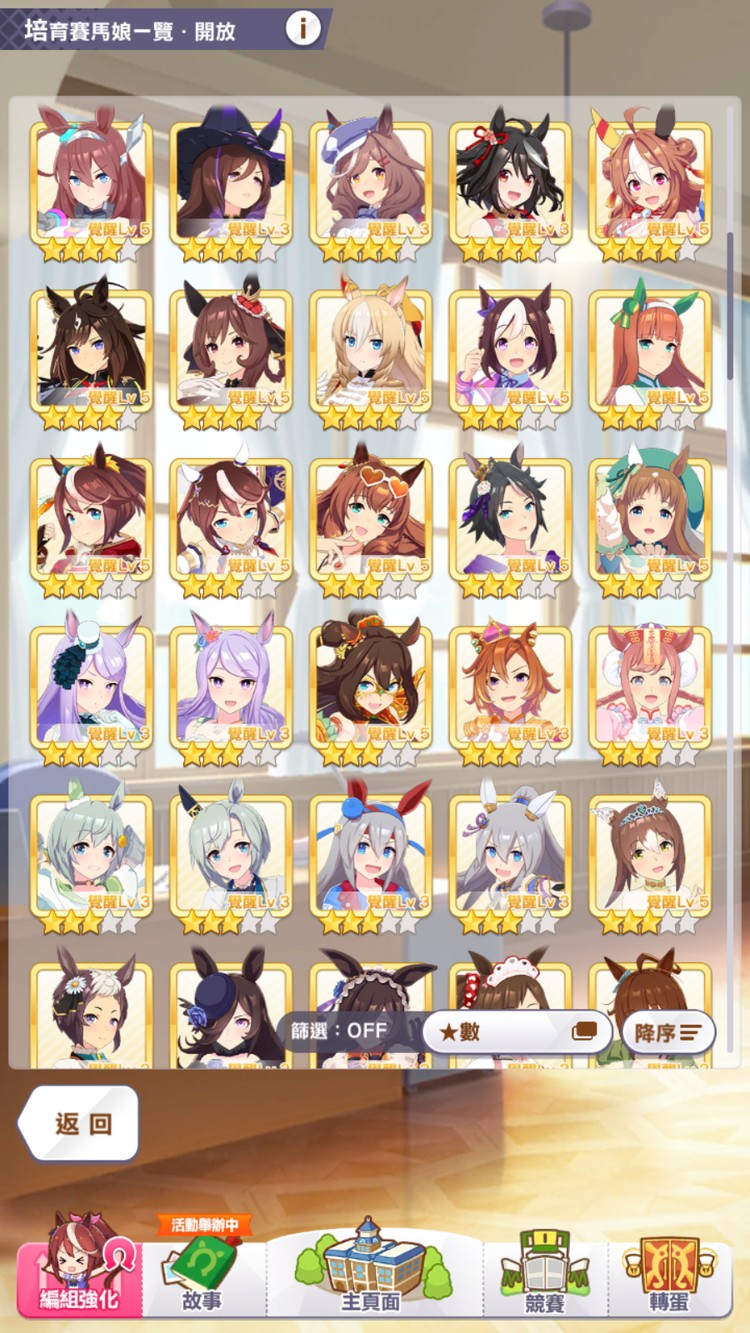This screenshot has width=750, height=1333.
Task: Tap the 返回 back button
Action: pyautogui.click(x=80, y=1123)
